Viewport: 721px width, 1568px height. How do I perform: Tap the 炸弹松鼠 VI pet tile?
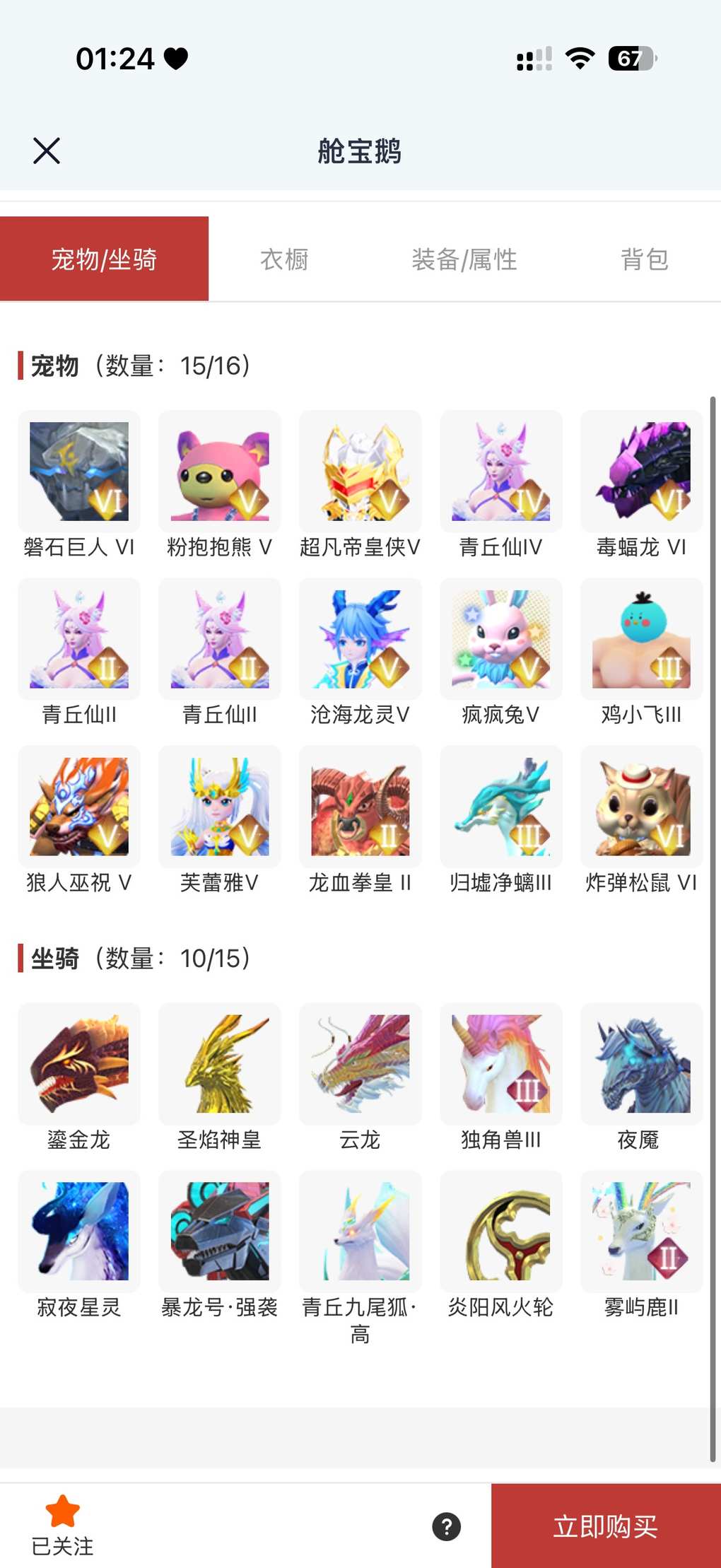click(x=642, y=807)
